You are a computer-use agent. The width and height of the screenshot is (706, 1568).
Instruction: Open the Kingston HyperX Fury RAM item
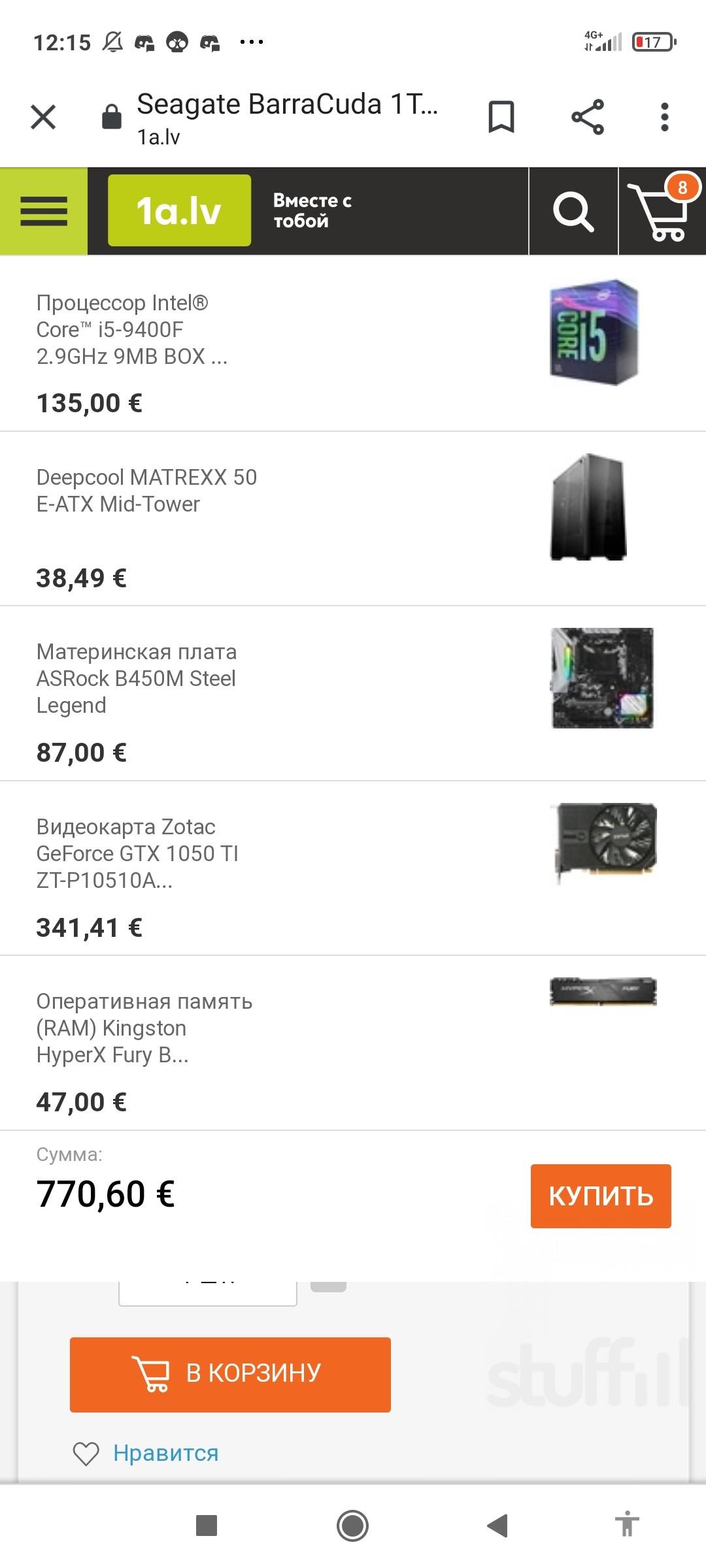click(x=144, y=1028)
